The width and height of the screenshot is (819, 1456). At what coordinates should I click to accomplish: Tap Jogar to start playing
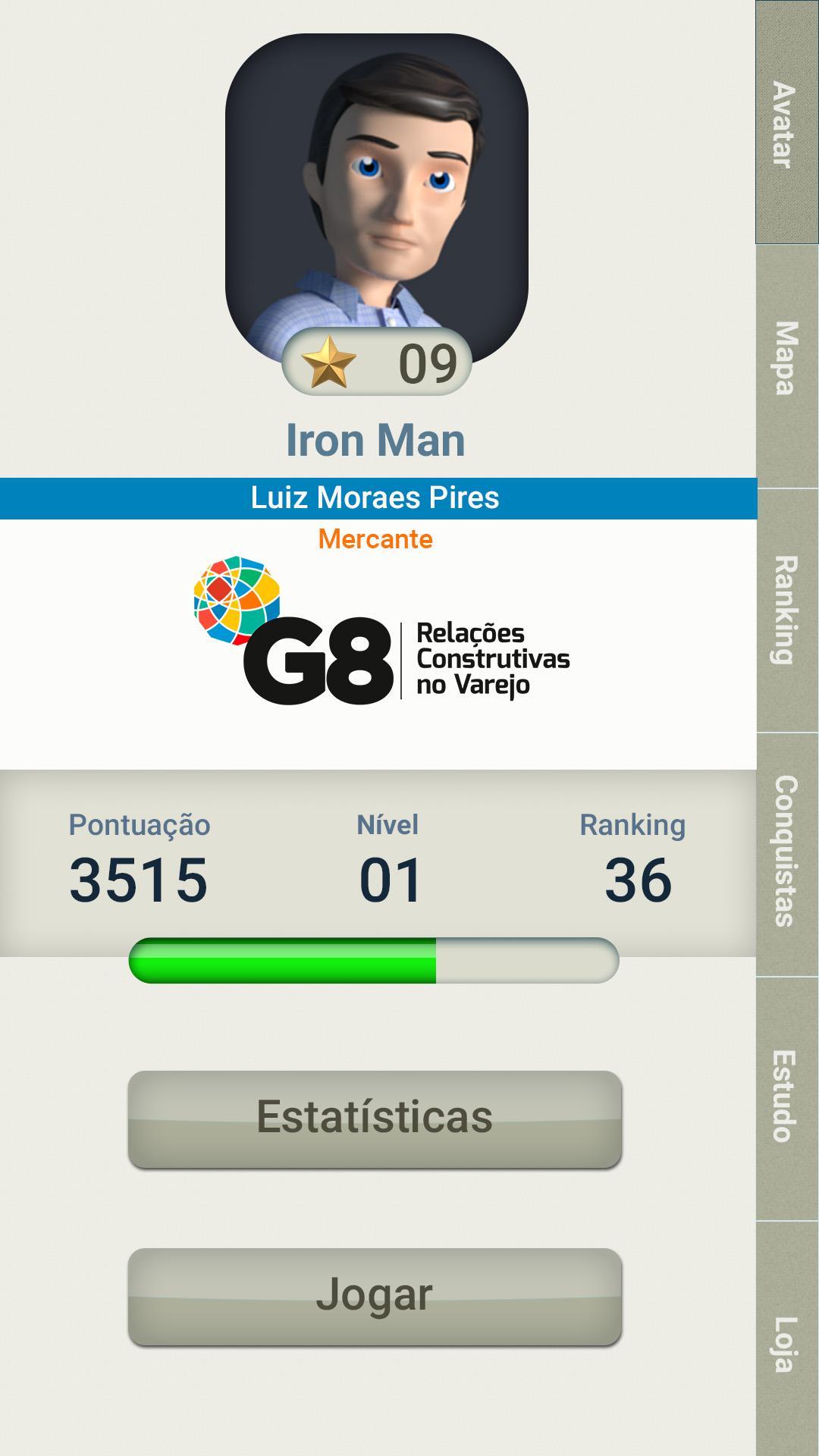coord(375,1295)
